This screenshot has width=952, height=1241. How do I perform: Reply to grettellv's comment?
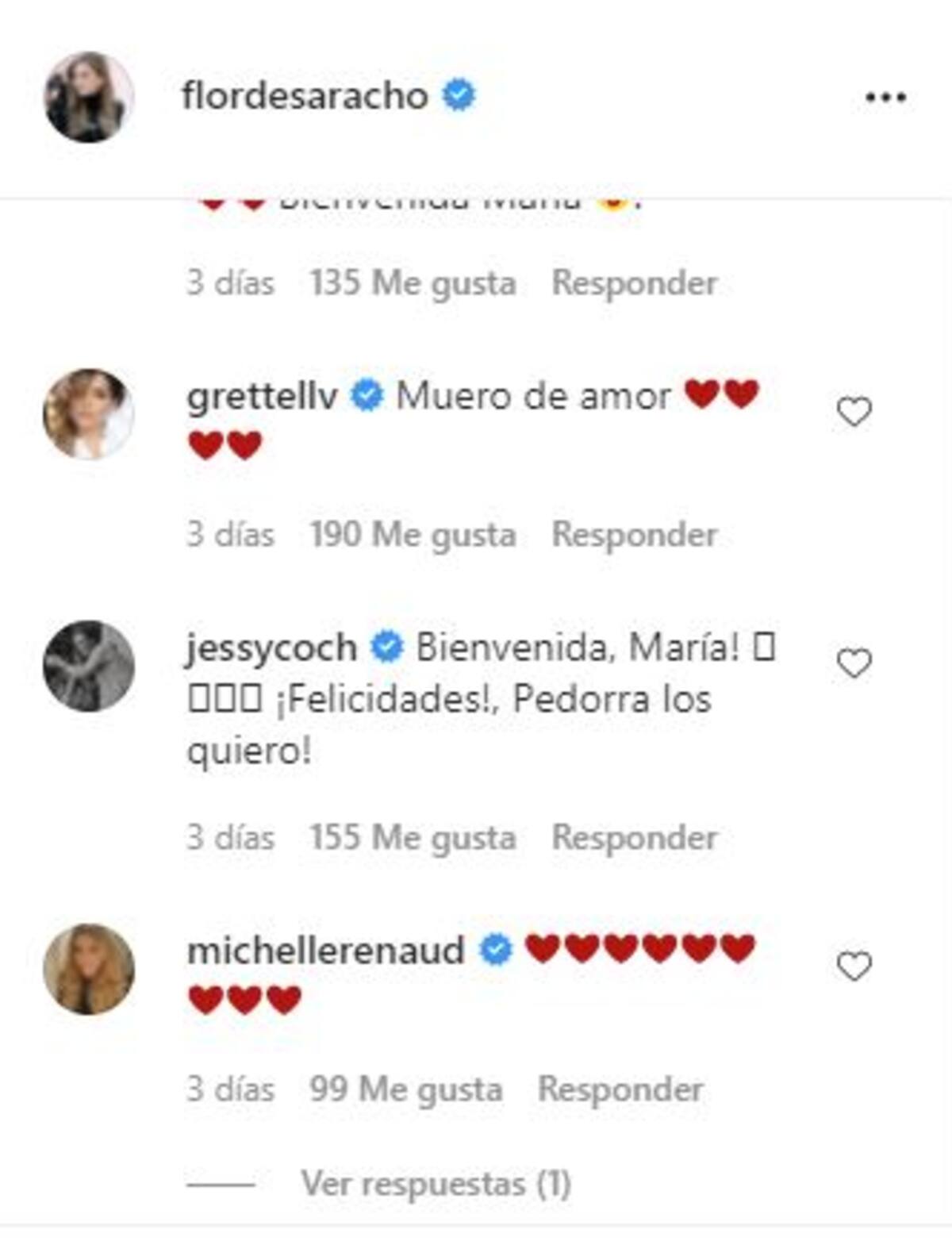point(635,534)
